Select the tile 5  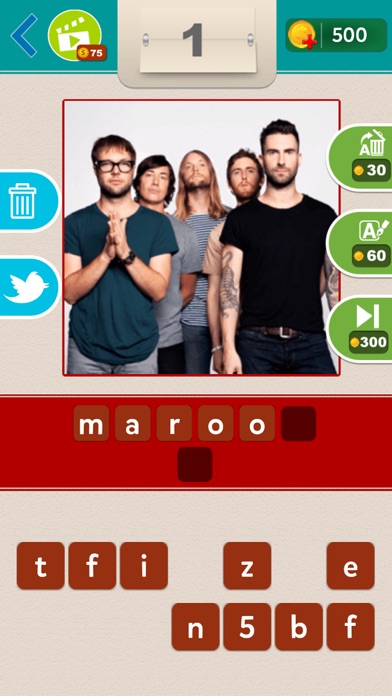(x=247, y=627)
